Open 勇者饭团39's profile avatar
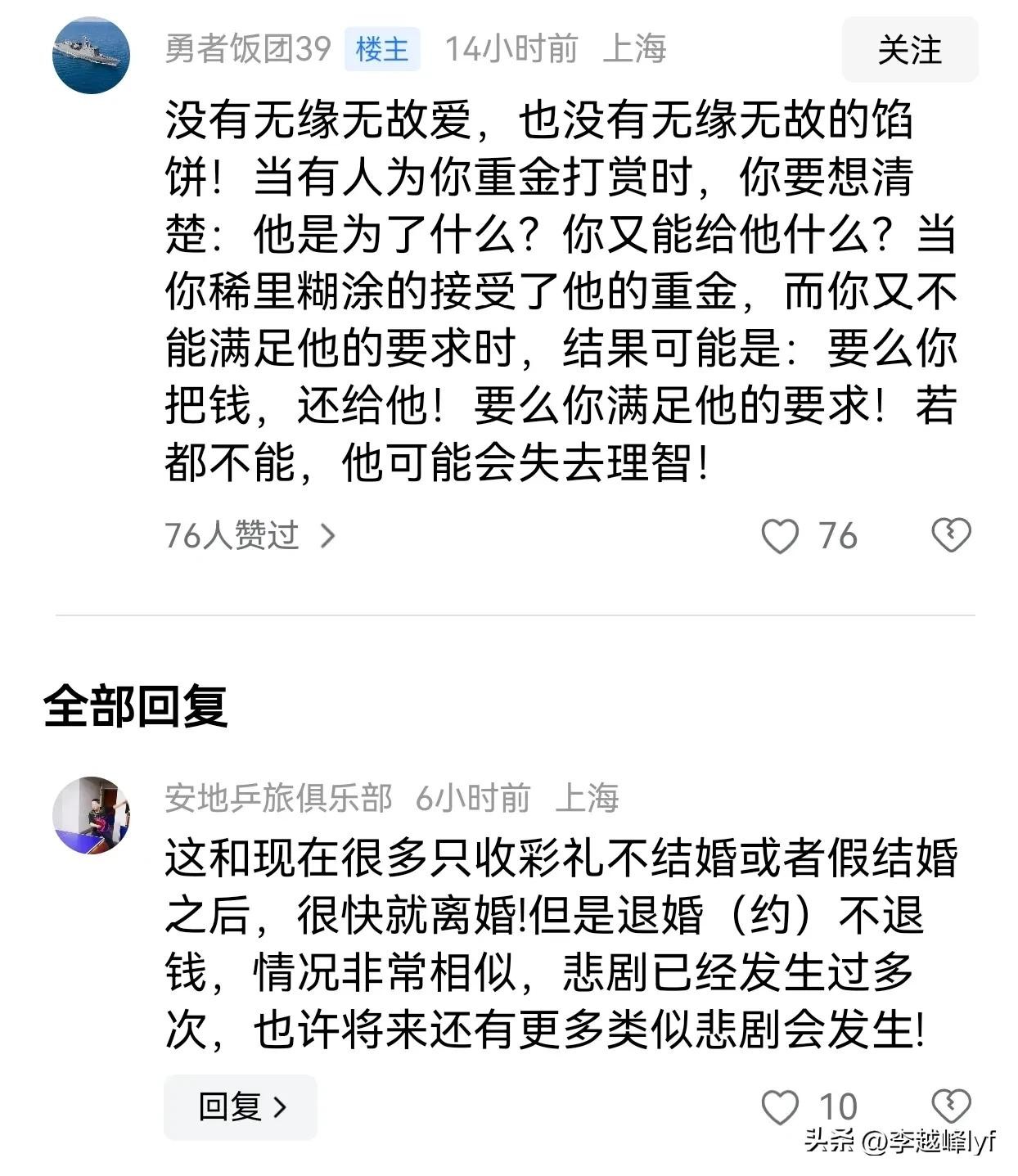Screen dimensions: 1018x1176 (91, 55)
